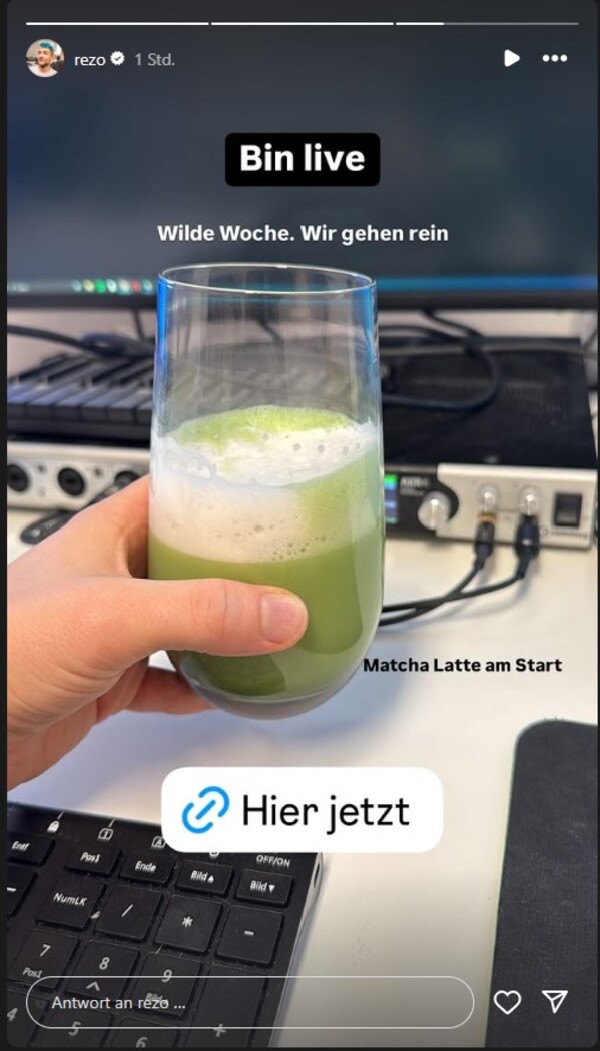Open the "Hier jetzt" link sticker

point(302,810)
